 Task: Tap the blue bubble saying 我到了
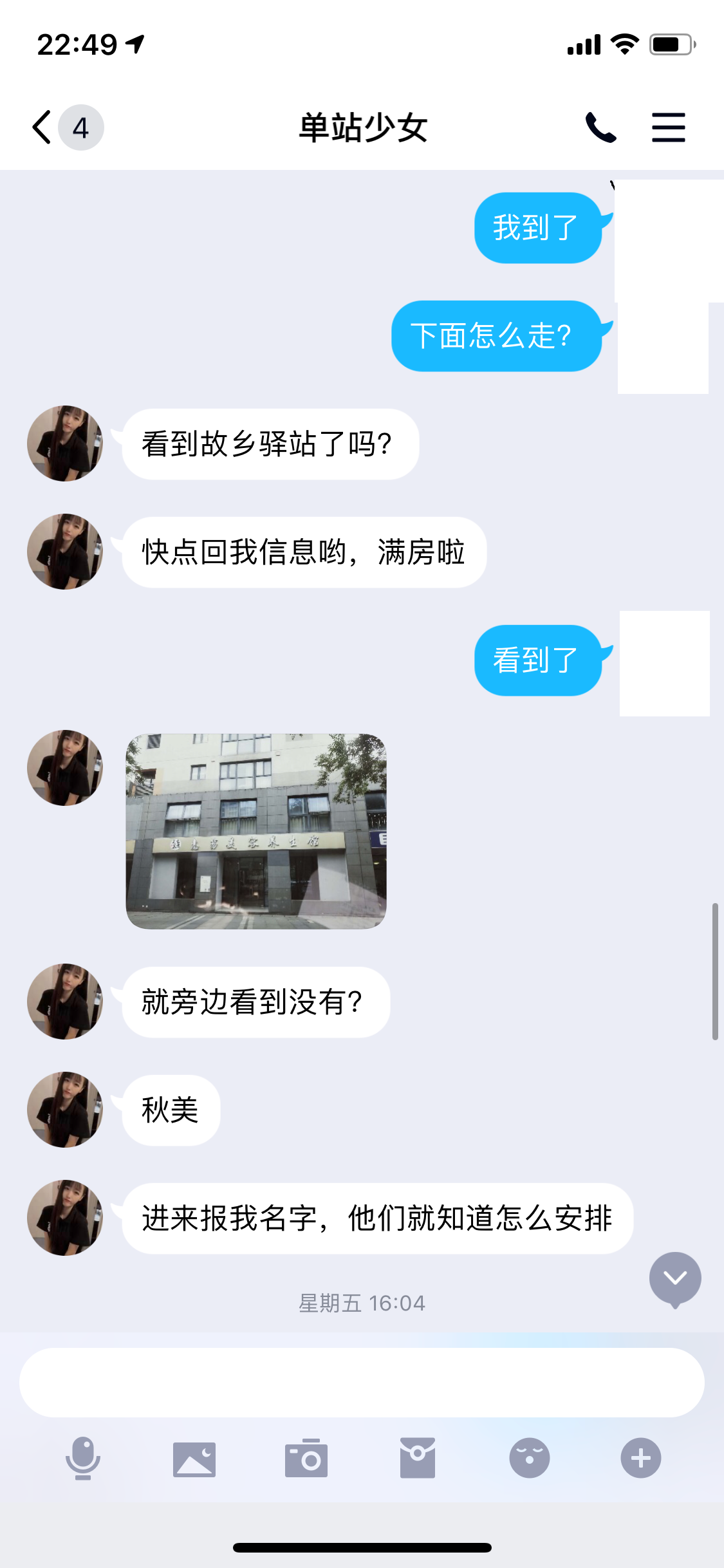pos(538,228)
